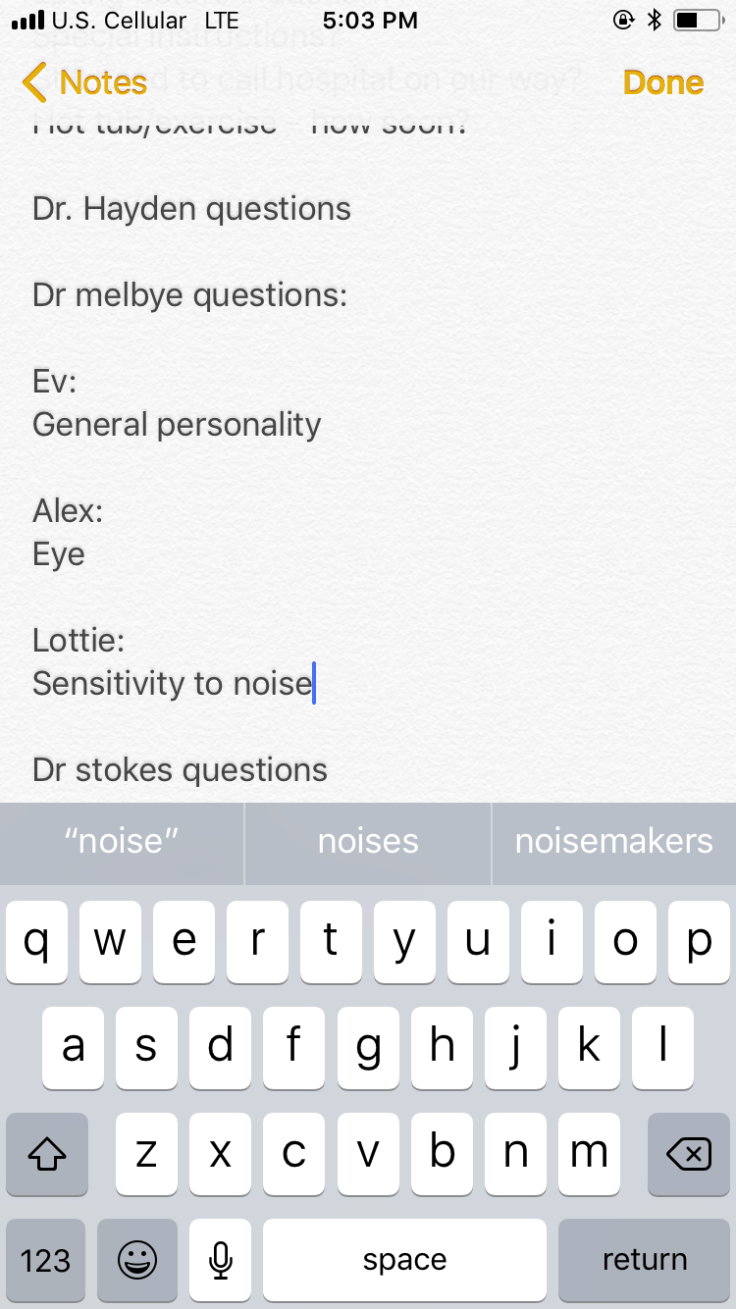Pick the "noisemakers" autocomplete suggestion
This screenshot has width=736, height=1309.
(613, 841)
